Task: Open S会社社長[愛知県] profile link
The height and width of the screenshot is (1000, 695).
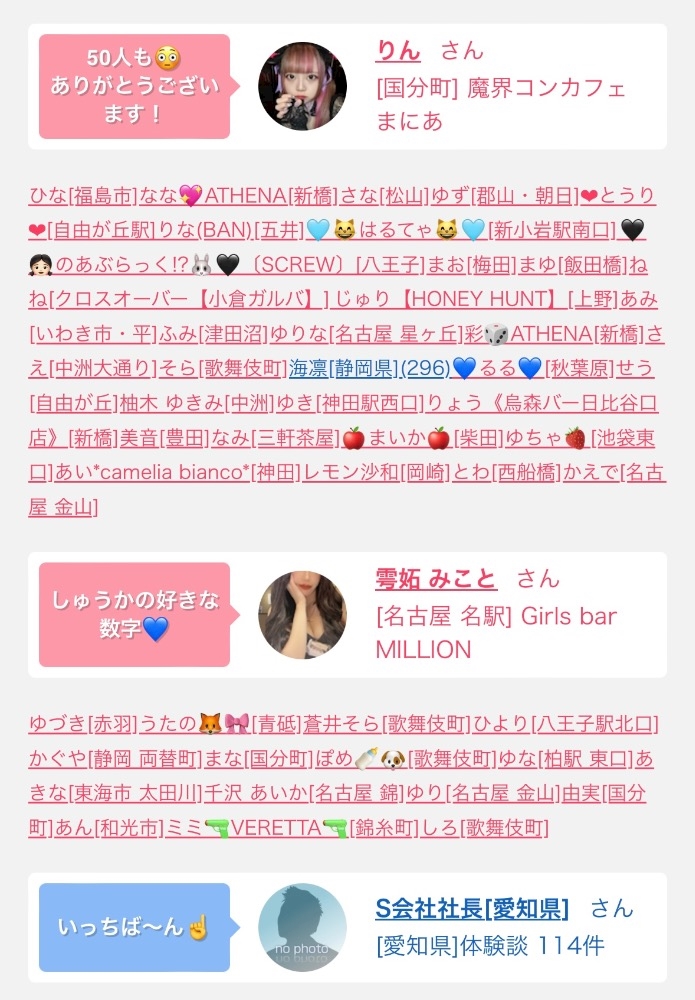Action: pyautogui.click(x=472, y=908)
